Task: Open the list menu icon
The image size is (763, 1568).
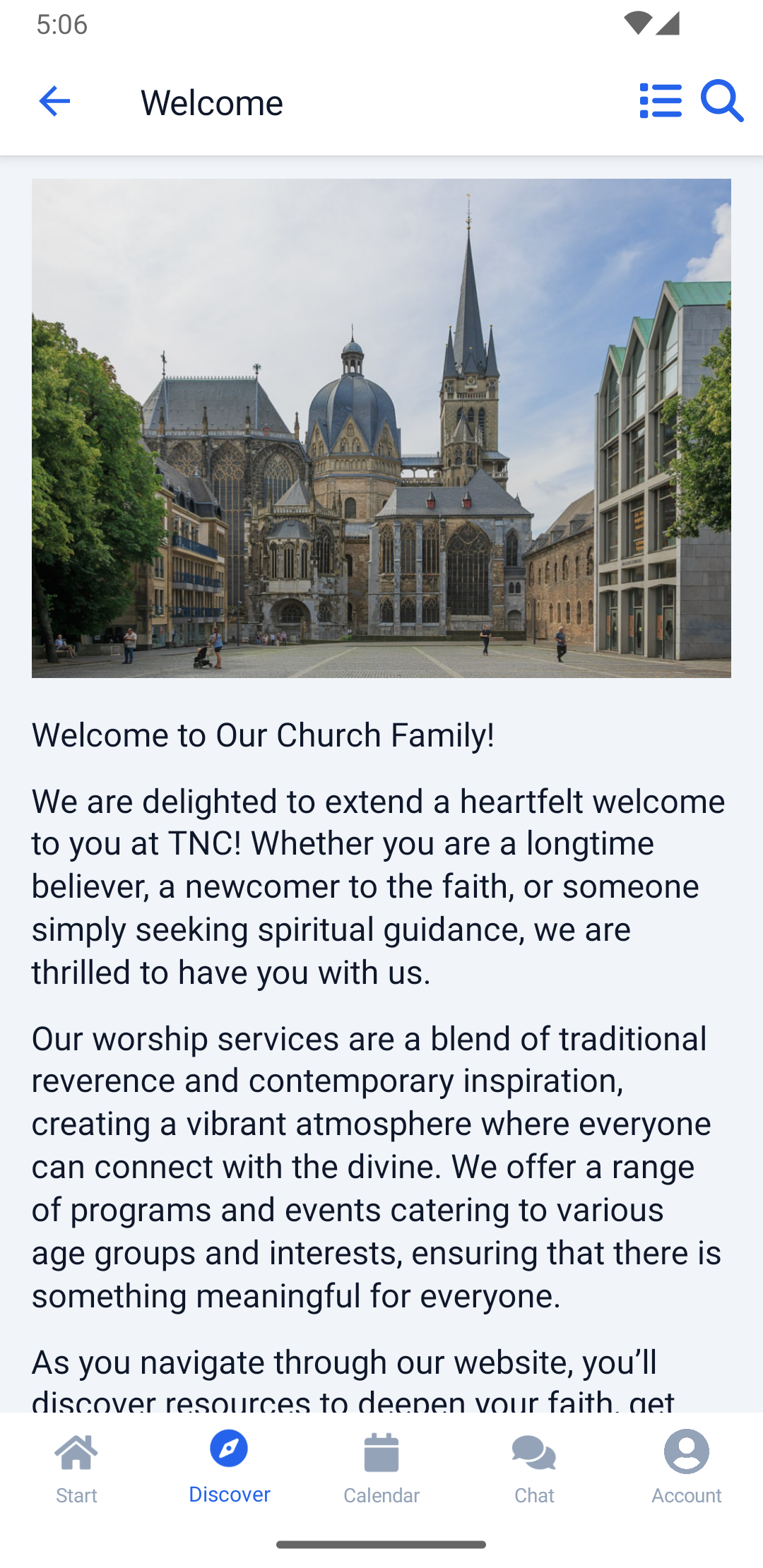Action: [x=661, y=101]
